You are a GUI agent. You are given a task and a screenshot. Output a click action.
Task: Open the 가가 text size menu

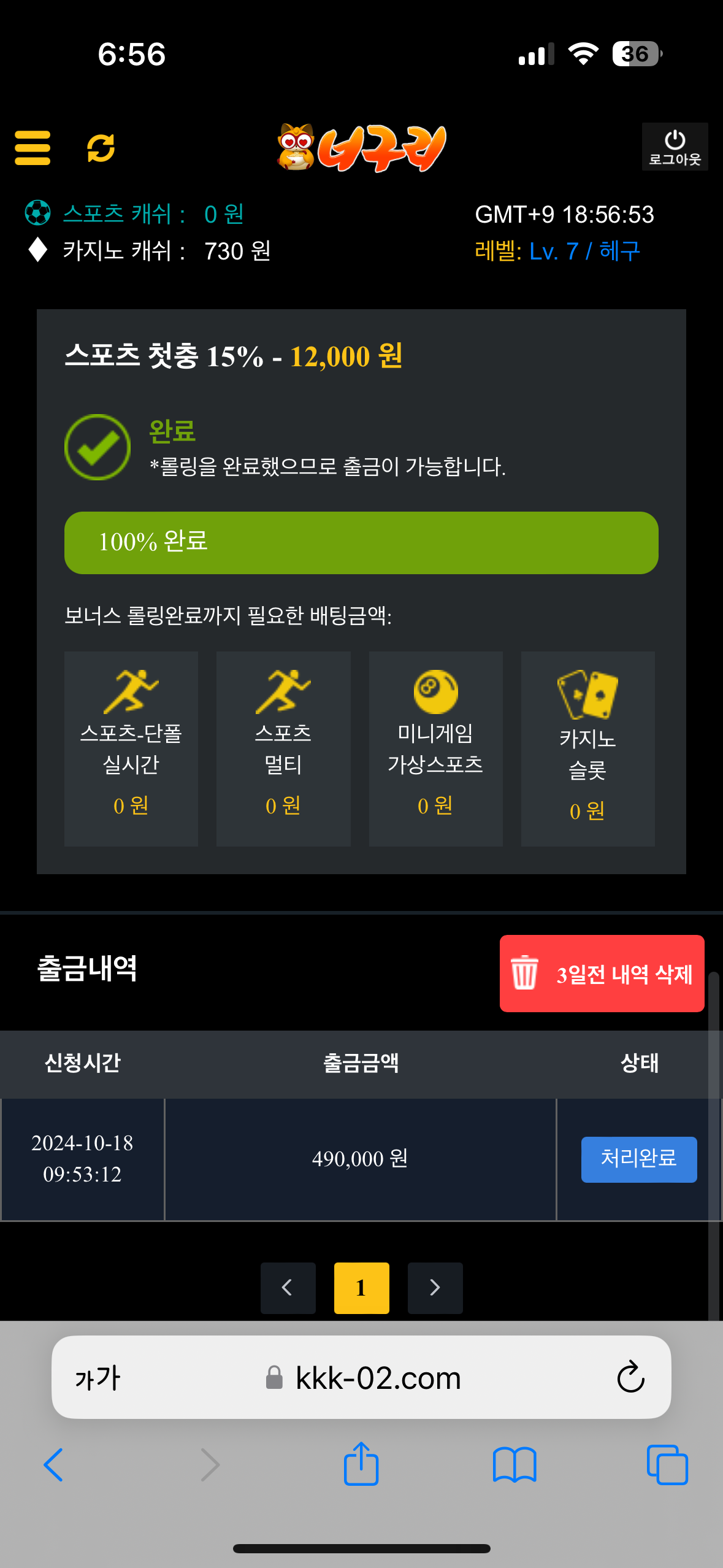click(x=98, y=1378)
